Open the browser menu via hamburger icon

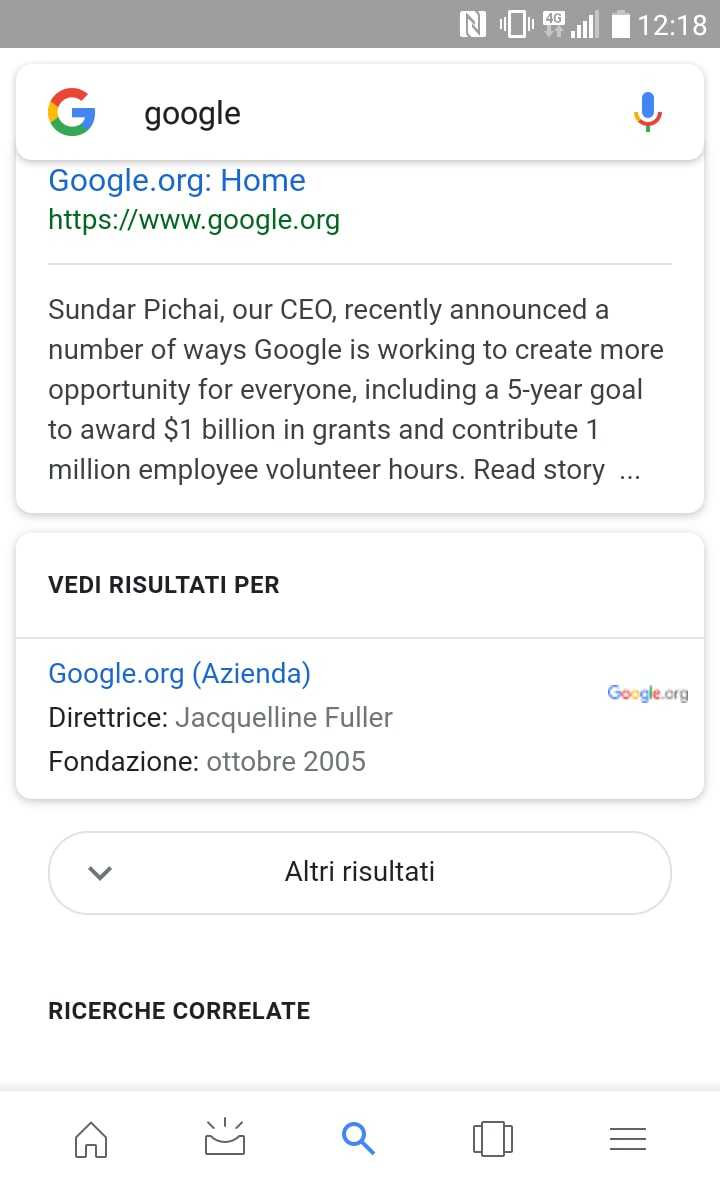(x=627, y=1138)
